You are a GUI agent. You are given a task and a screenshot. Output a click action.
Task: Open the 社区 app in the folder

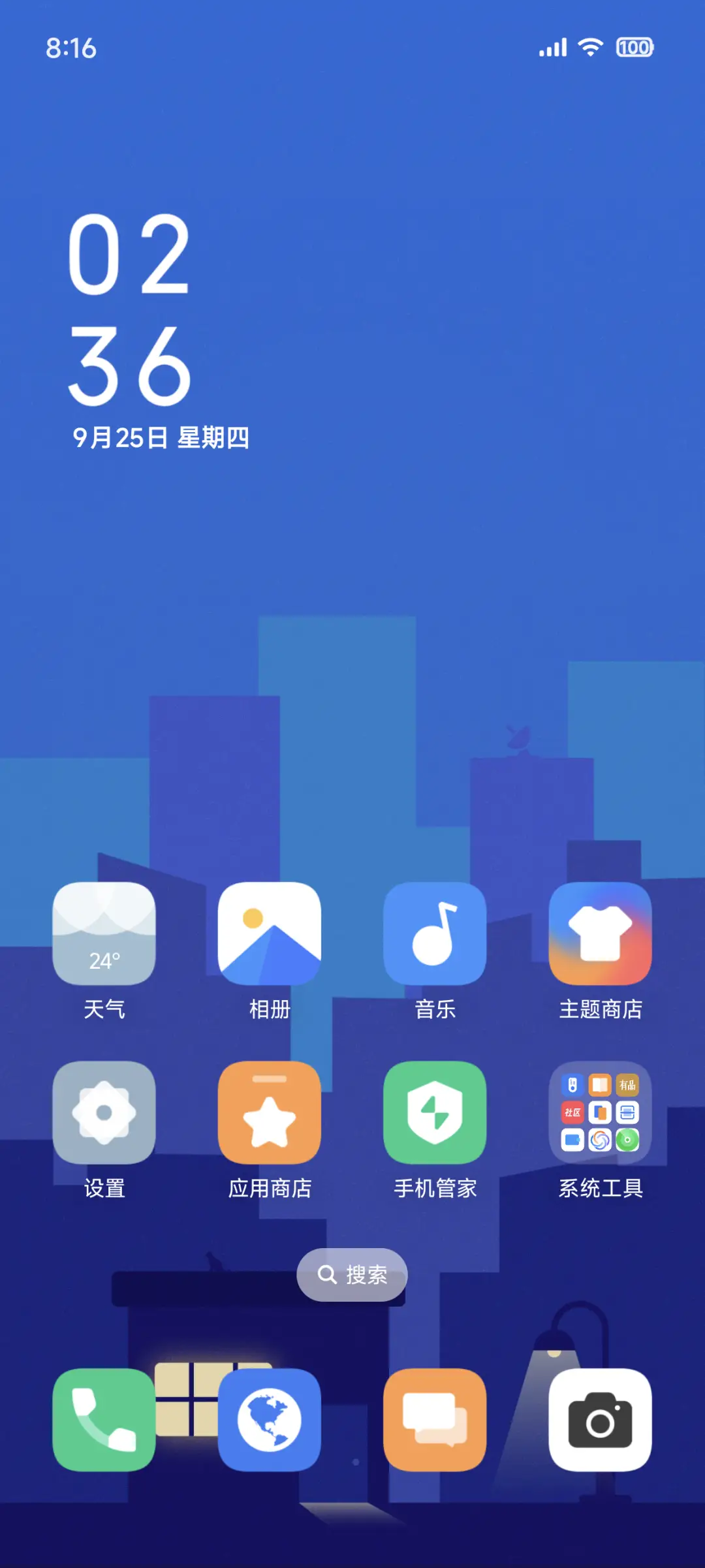click(572, 1112)
